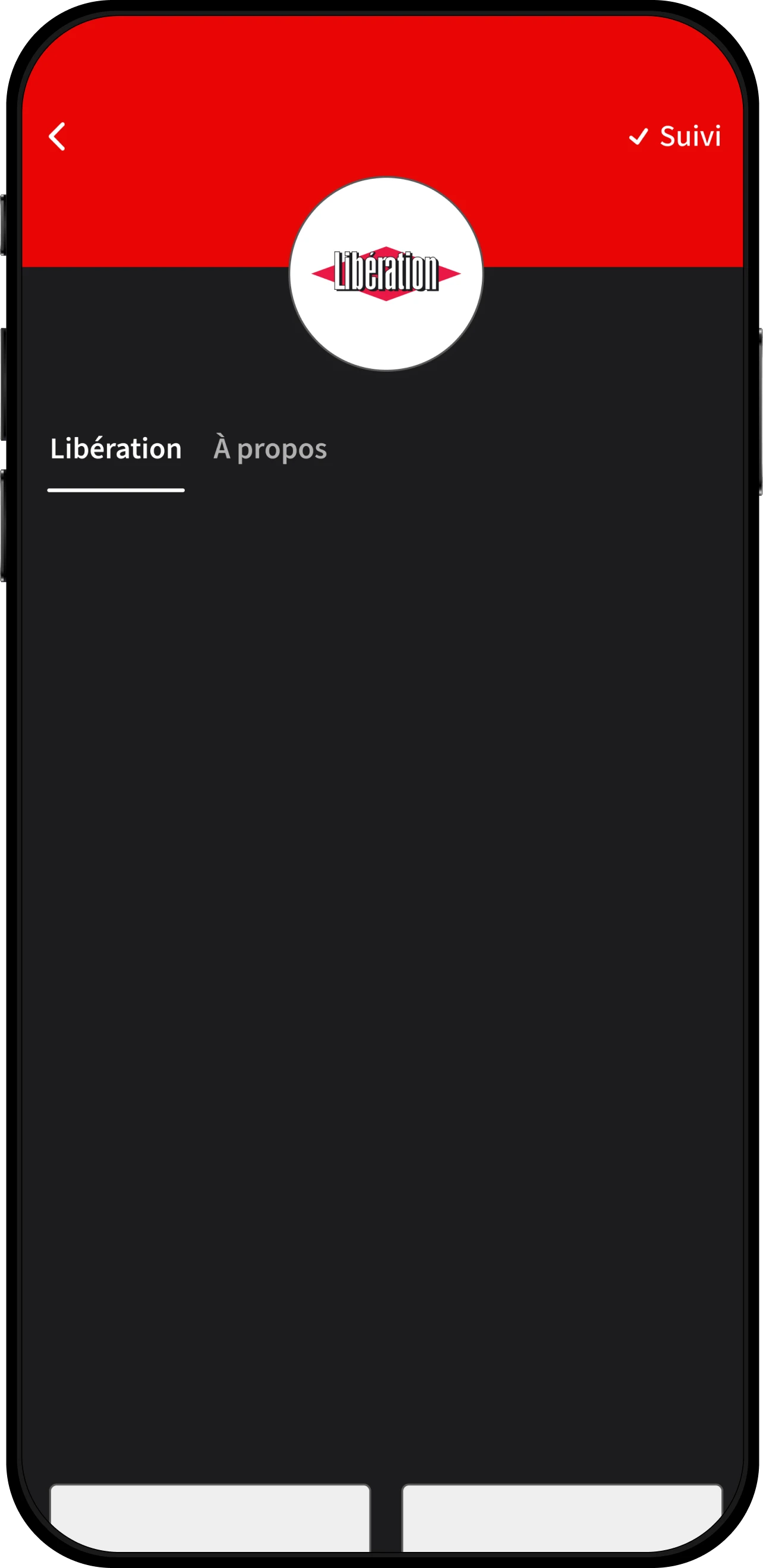Unfollow Libération via the Suivi button

[674, 137]
